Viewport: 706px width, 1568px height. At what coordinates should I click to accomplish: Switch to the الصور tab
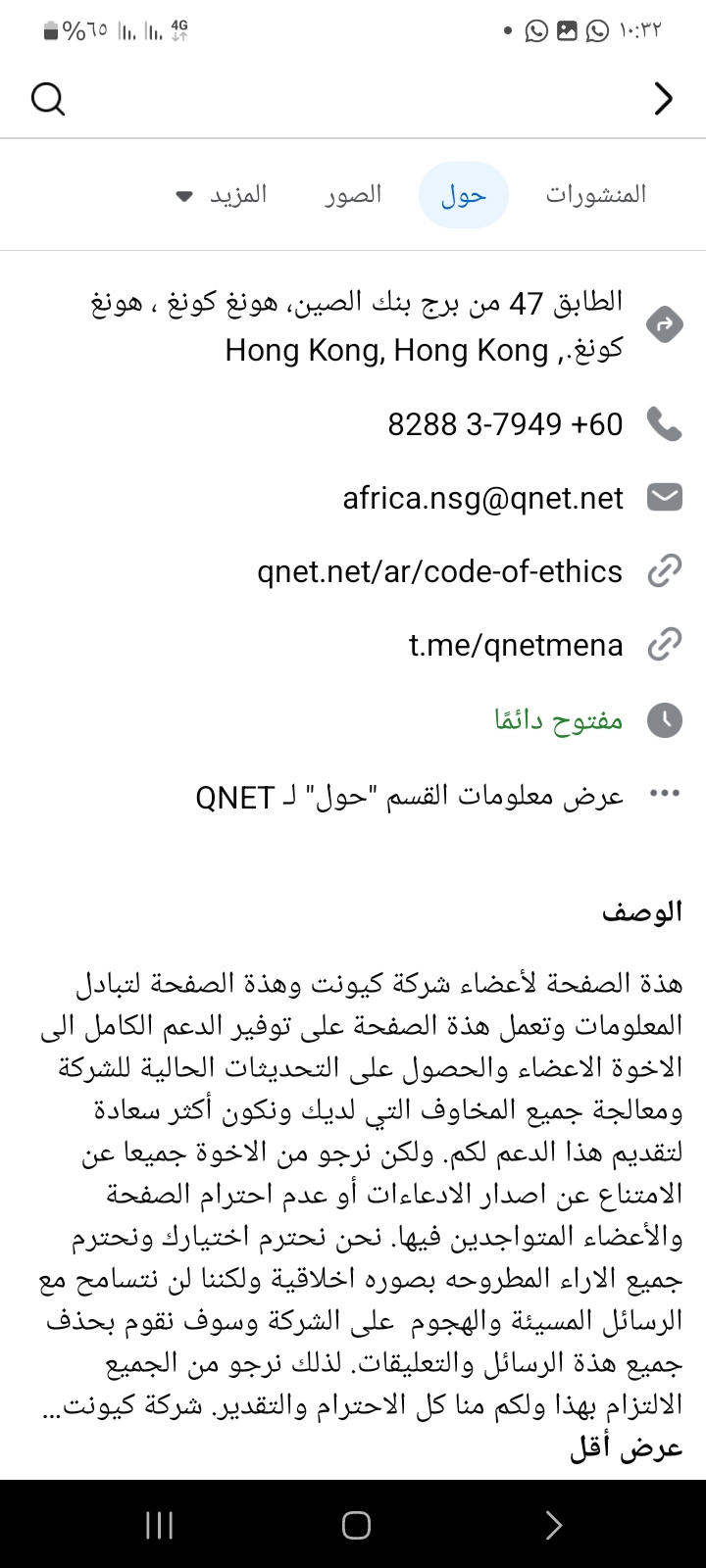click(353, 194)
